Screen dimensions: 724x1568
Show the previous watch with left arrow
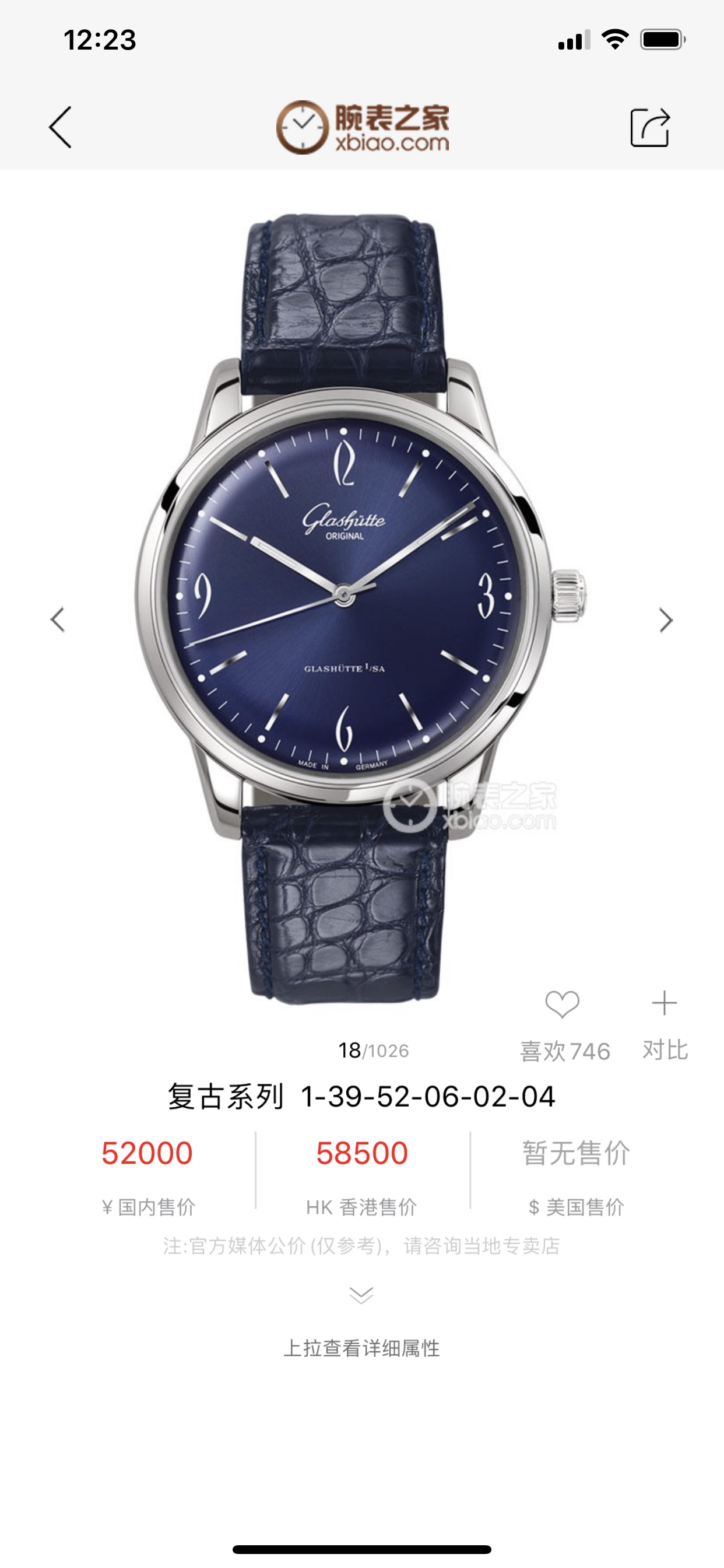coord(58,620)
